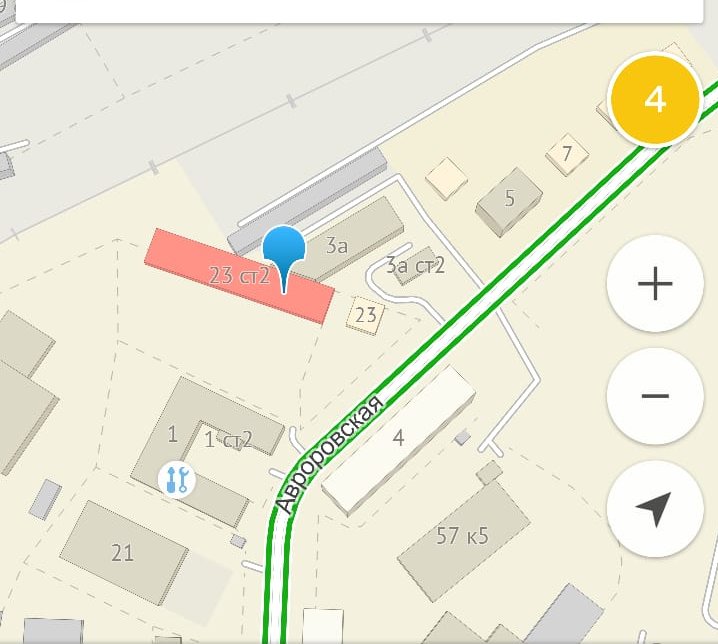Image resolution: width=718 pixels, height=644 pixels.
Task: Open the repair service marker near building 1
Action: tap(177, 479)
